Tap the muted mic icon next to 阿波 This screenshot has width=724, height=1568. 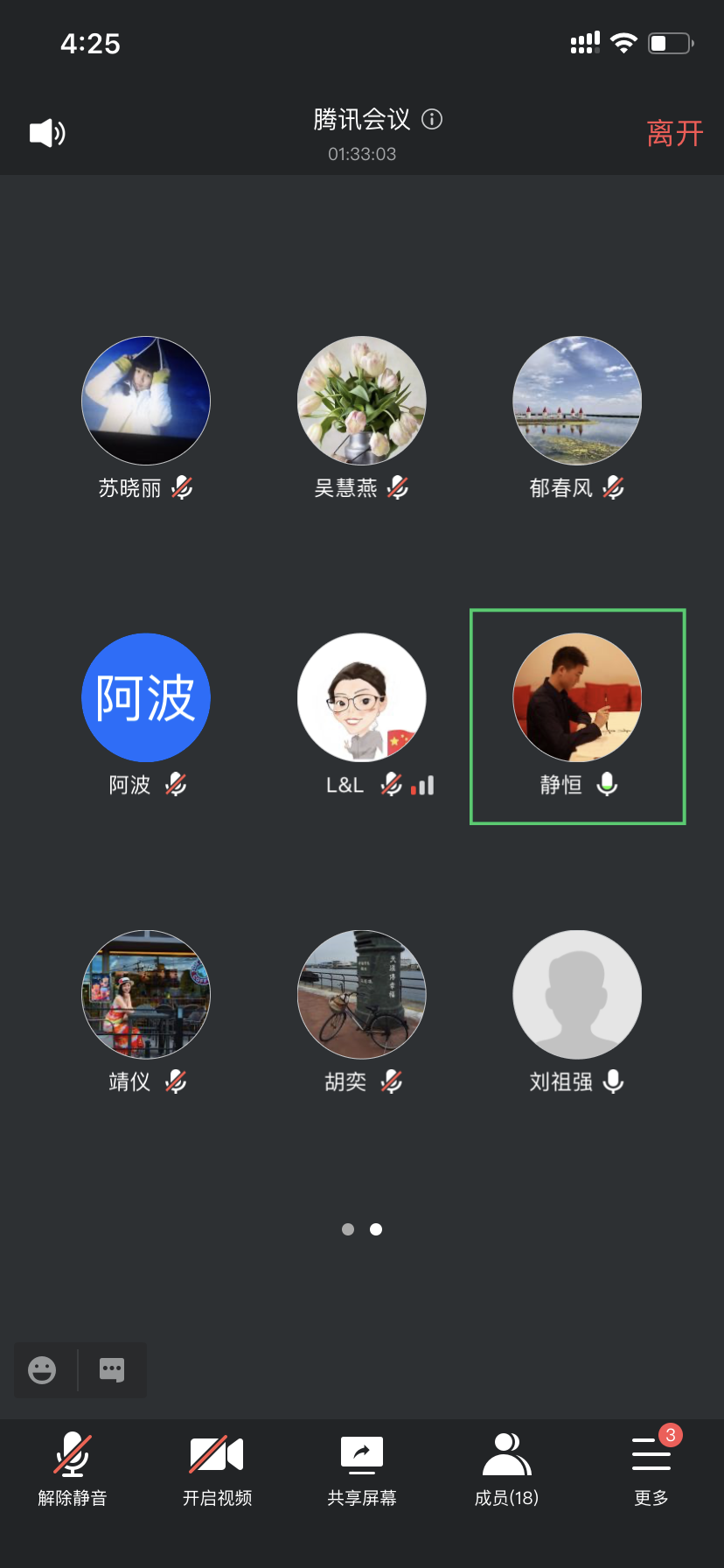click(177, 785)
